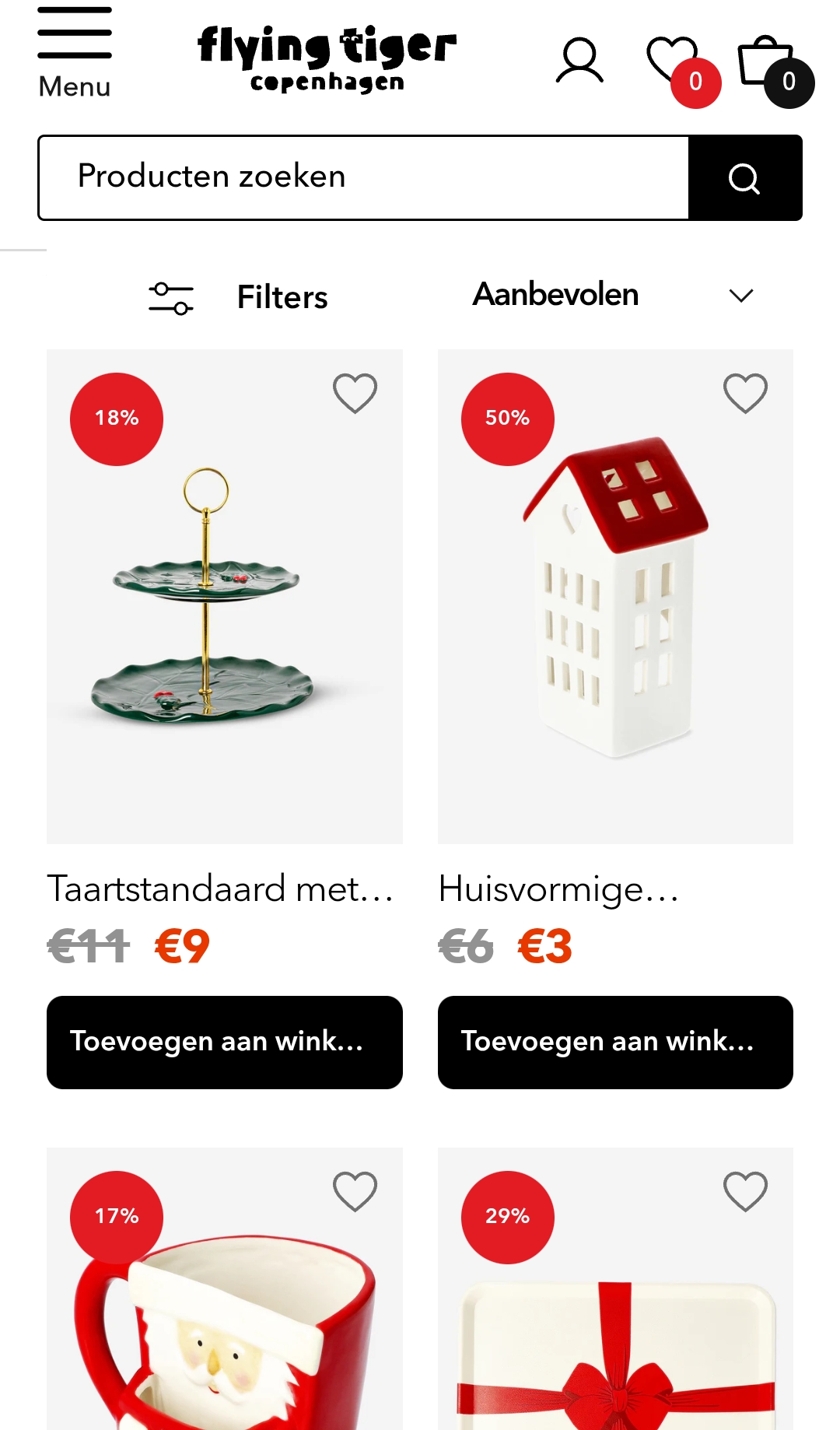Open the sort chevron next to Aanbevolen

(x=741, y=295)
